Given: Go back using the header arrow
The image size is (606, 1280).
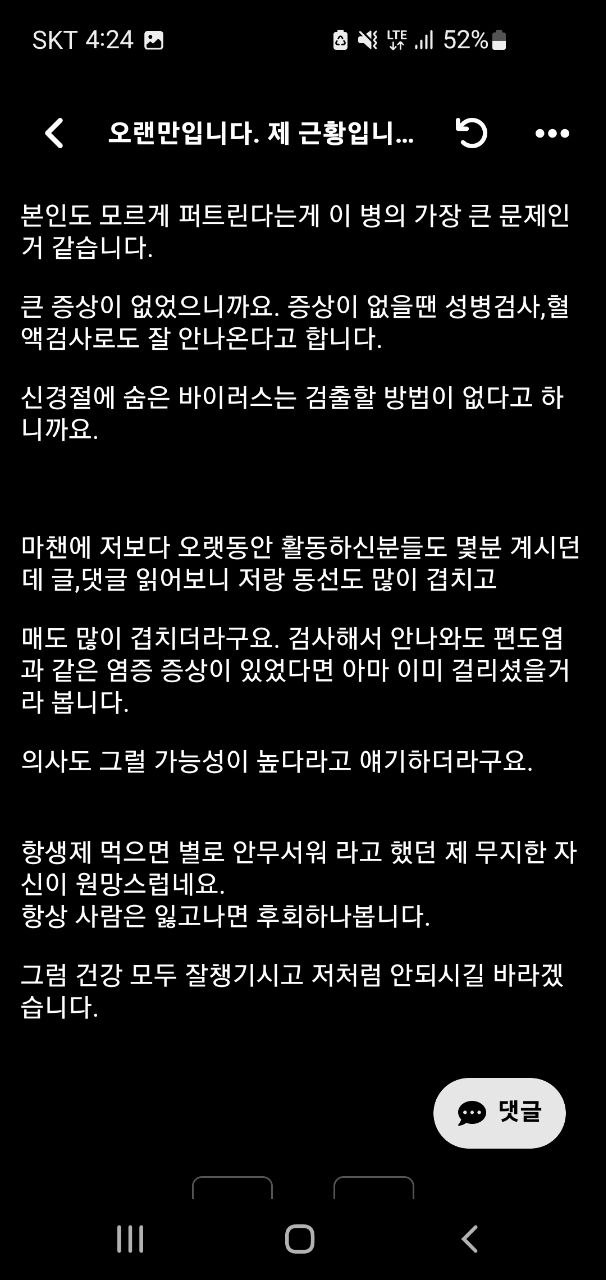Looking at the screenshot, I should coord(55,133).
